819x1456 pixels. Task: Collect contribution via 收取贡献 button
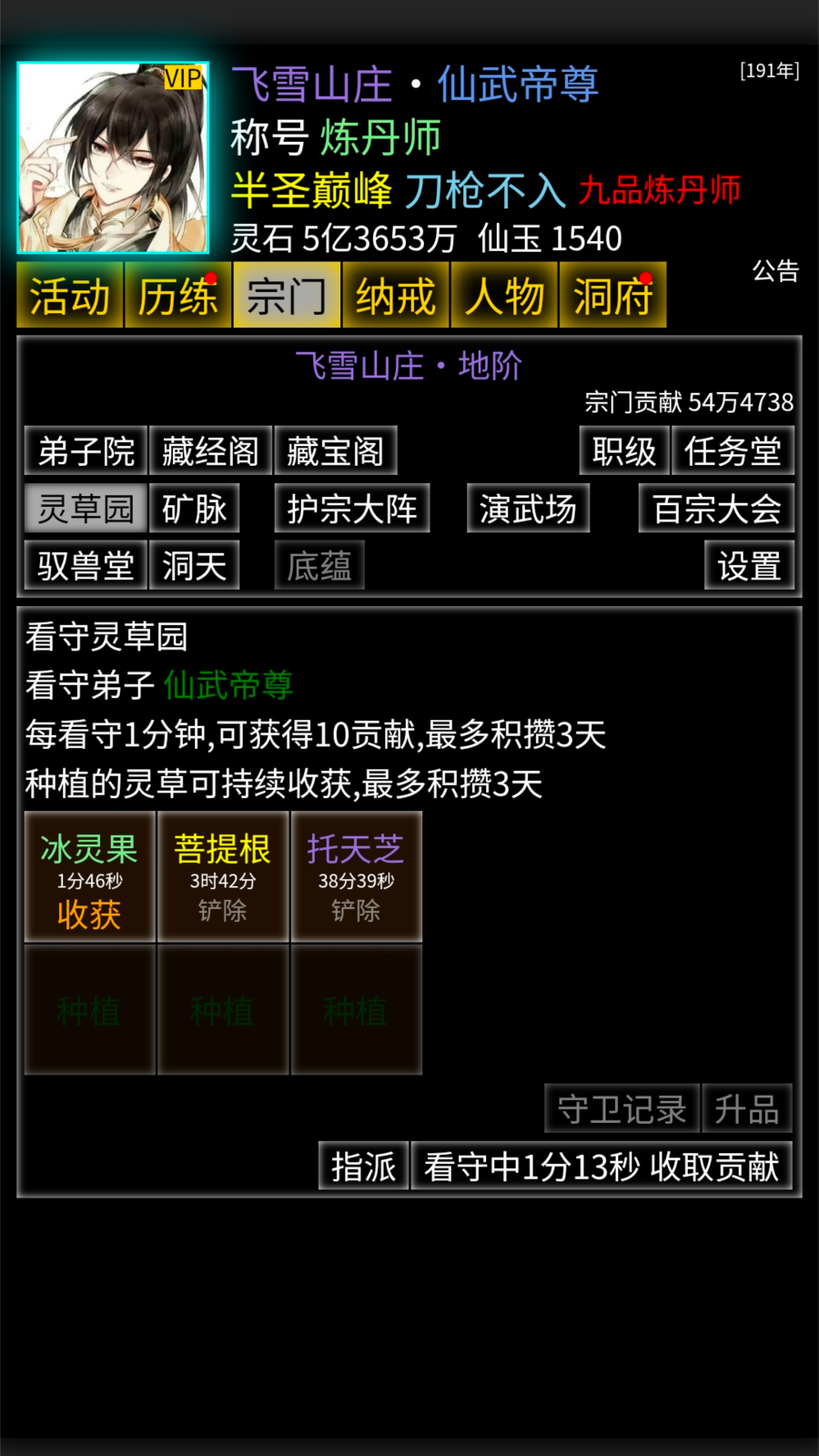click(719, 1166)
